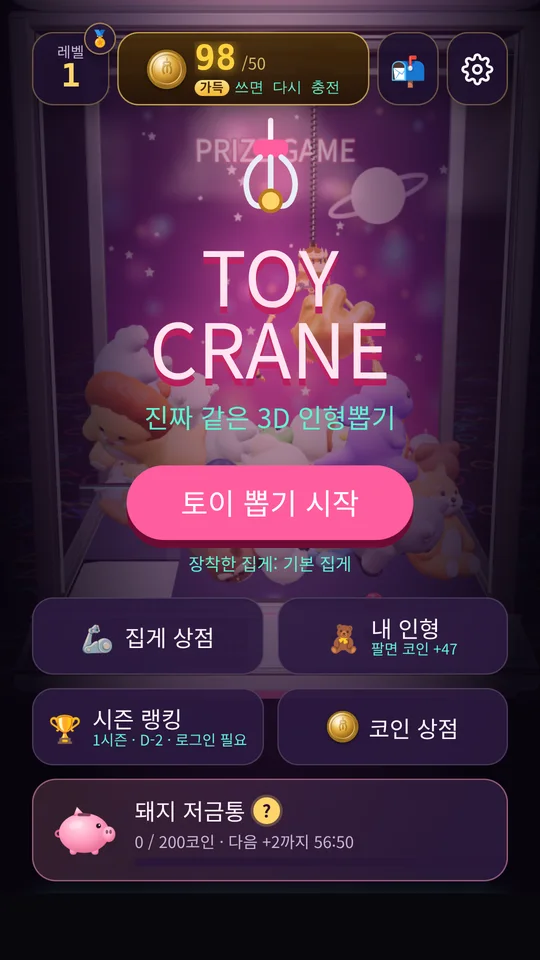Viewport: 540px width, 960px height.
Task: Open the mailbox icon
Action: point(408,69)
